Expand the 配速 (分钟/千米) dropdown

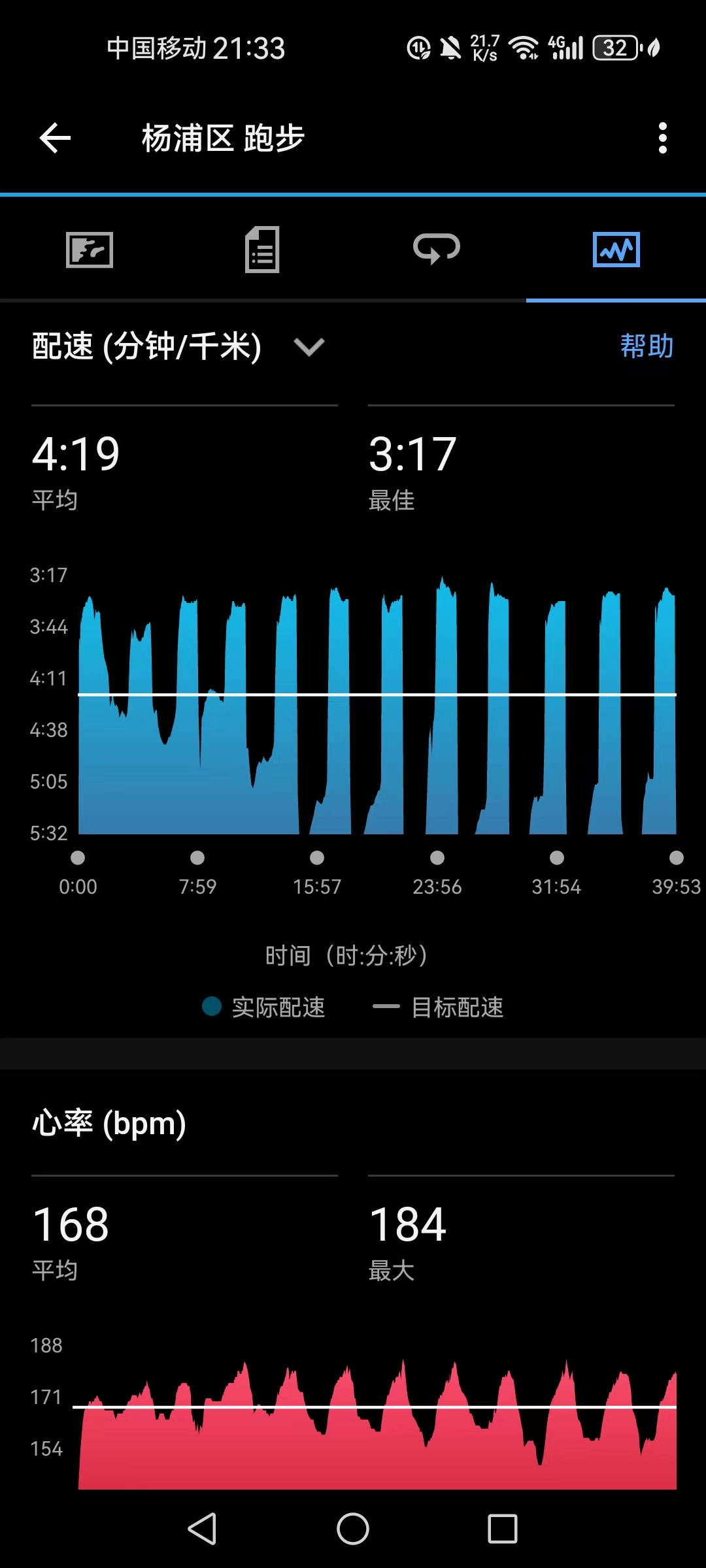309,346
